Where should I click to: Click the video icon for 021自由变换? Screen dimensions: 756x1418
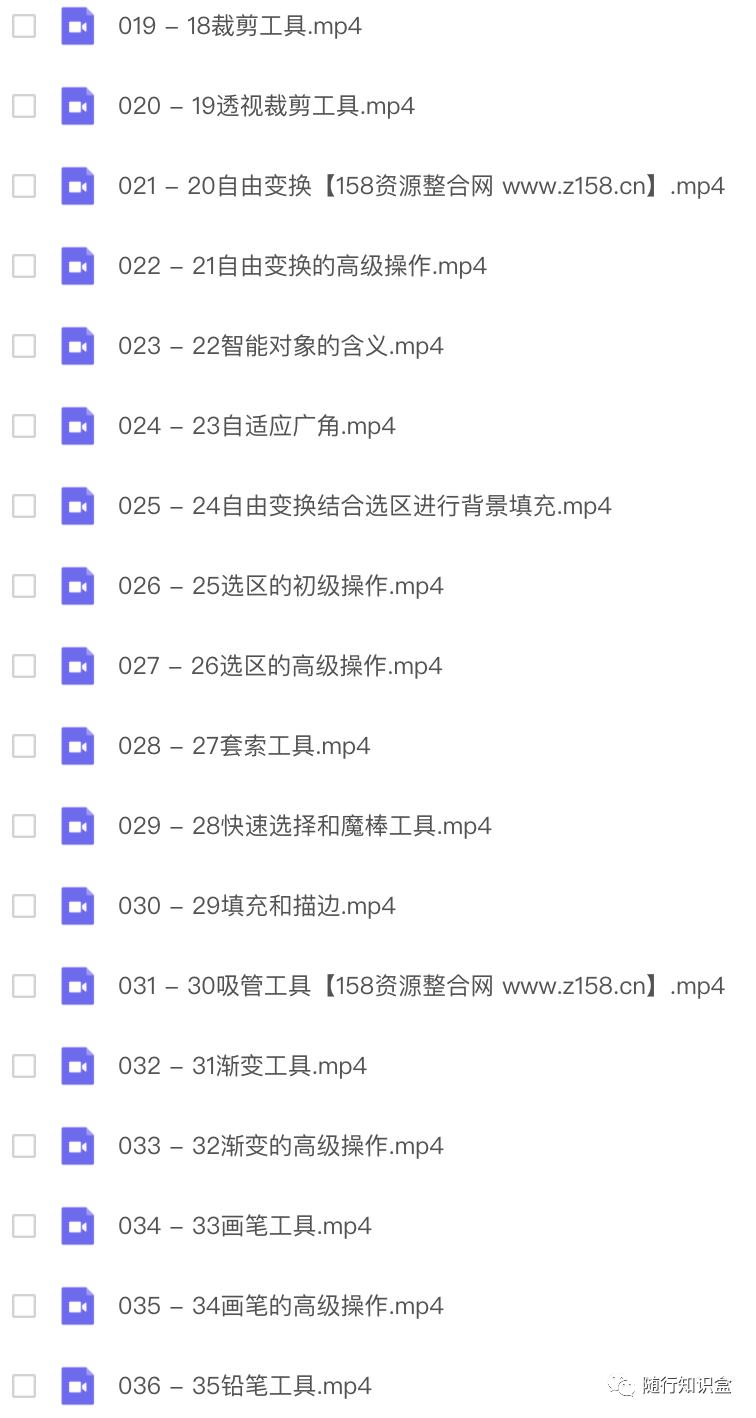coord(77,186)
